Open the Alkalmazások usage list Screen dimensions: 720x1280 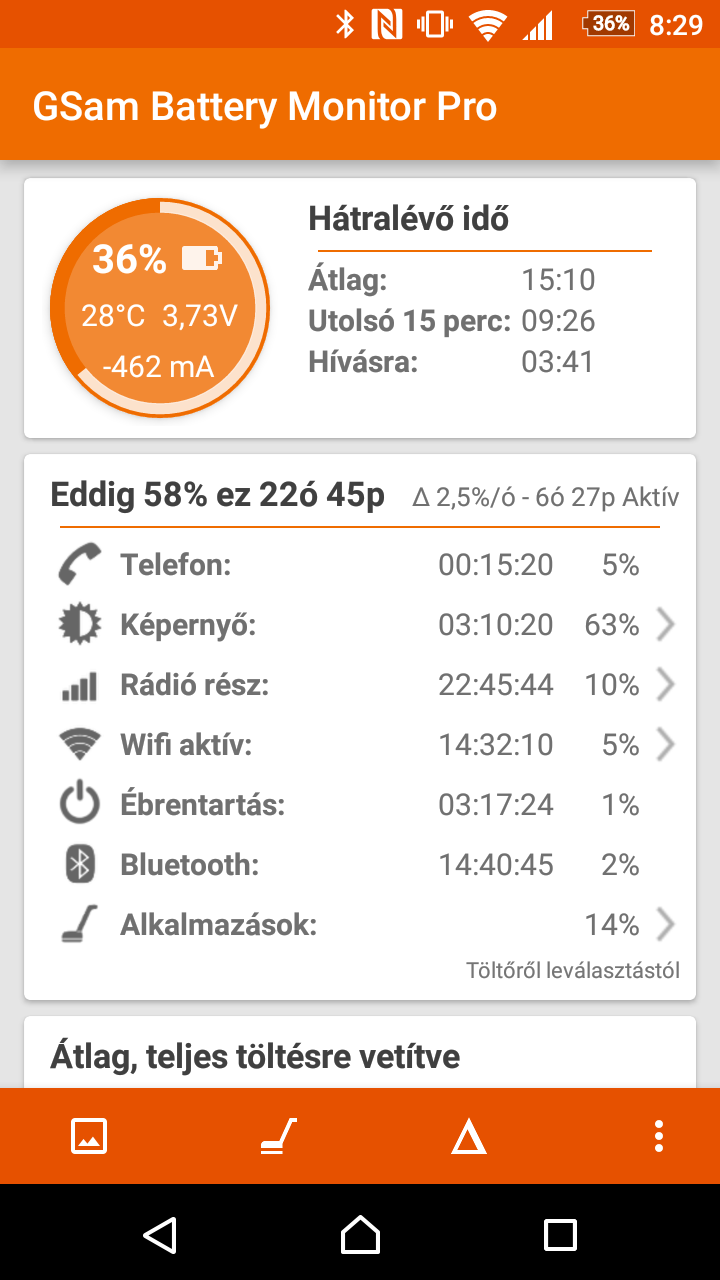[x=360, y=925]
